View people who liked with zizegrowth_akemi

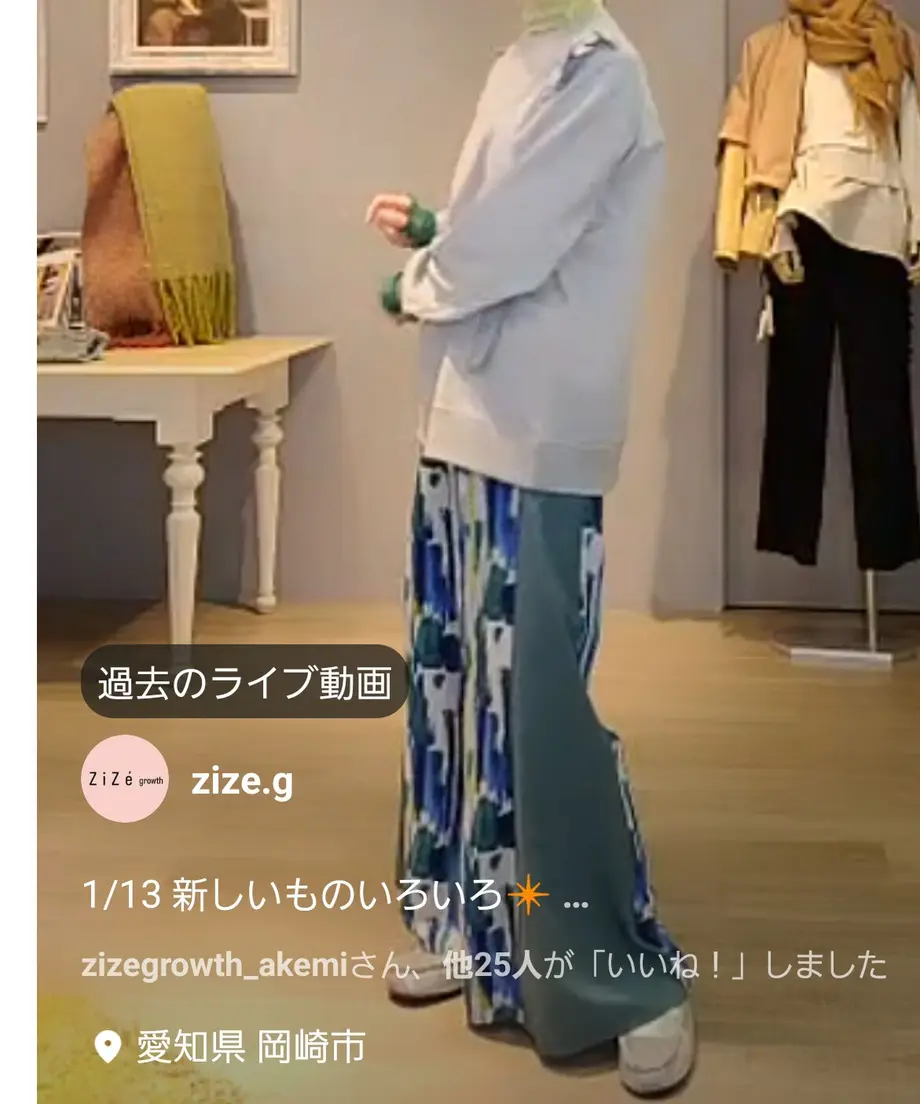coord(484,965)
